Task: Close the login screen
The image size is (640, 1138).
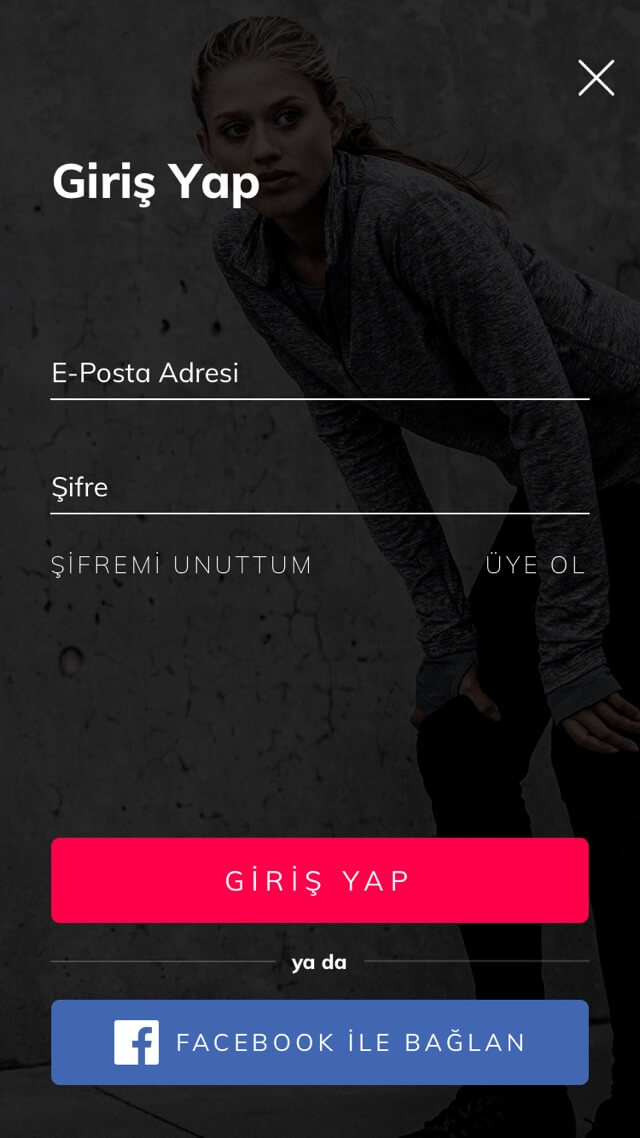Action: [x=596, y=77]
